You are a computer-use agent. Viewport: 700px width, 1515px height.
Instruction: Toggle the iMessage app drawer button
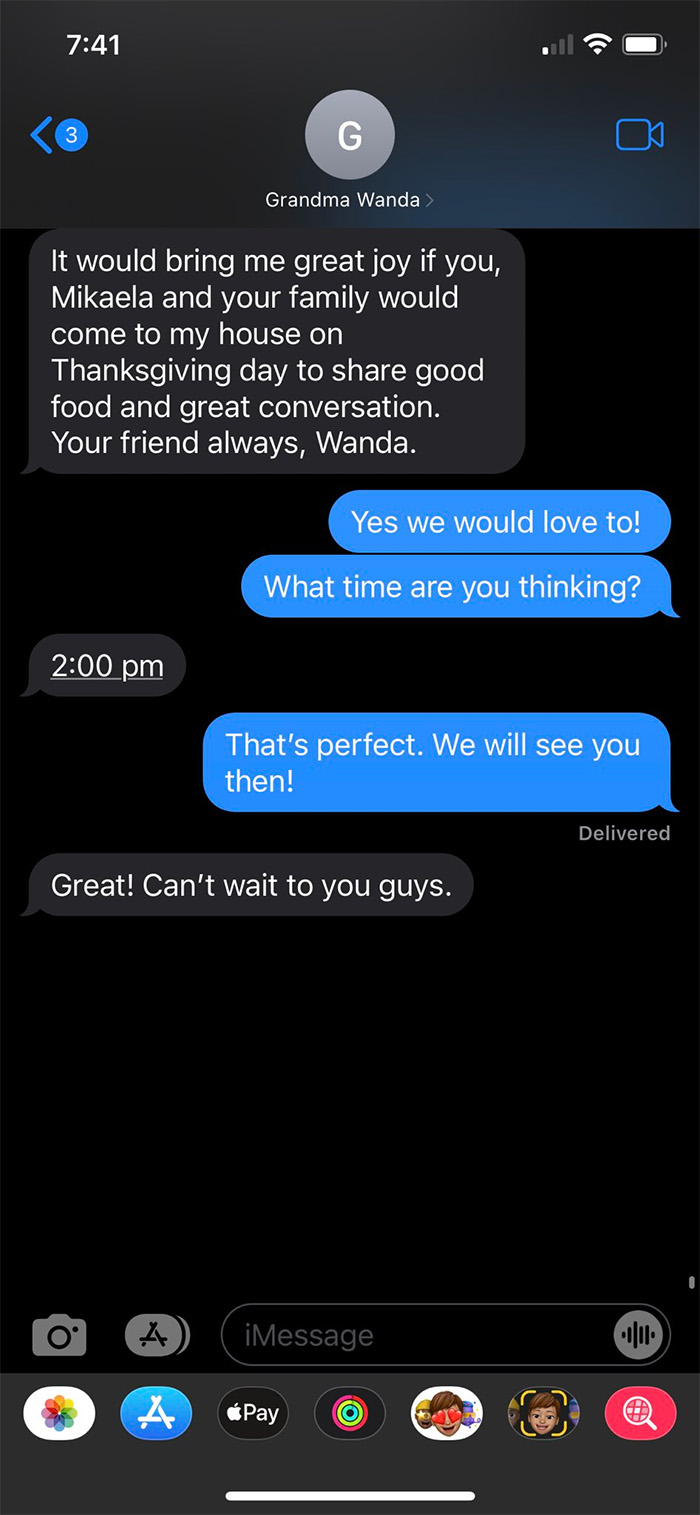(155, 1335)
